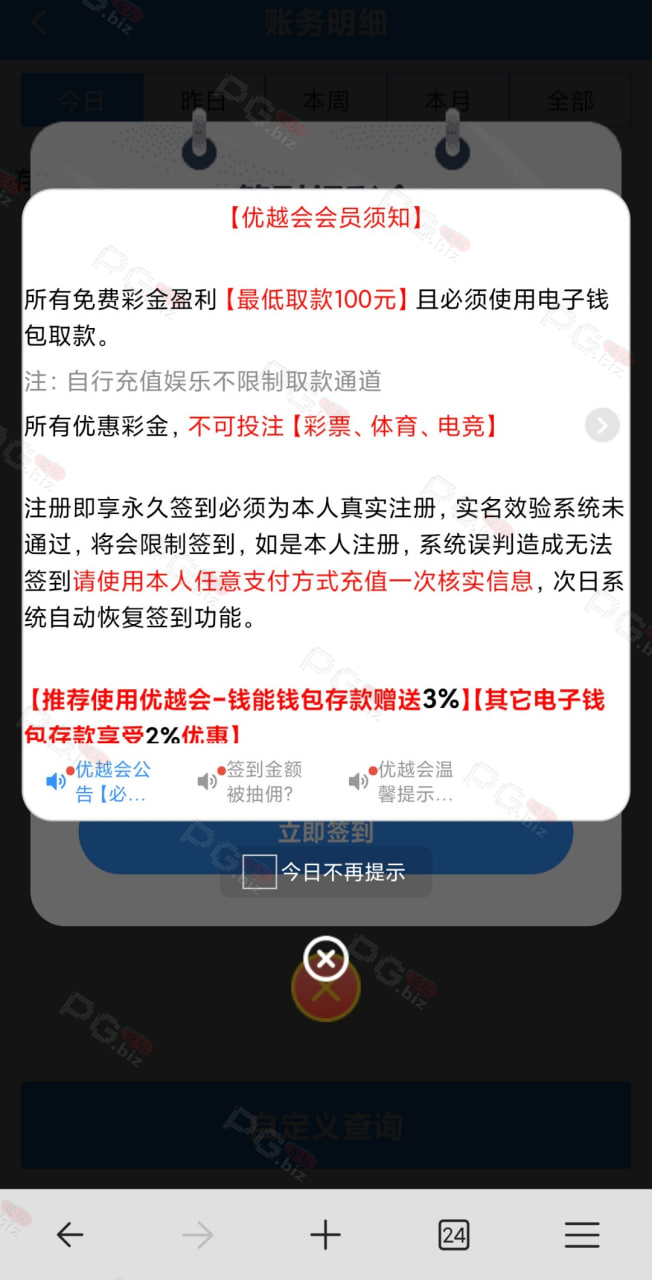652x1280 pixels.
Task: Close the 优越会 announcement popup
Action: point(326,959)
